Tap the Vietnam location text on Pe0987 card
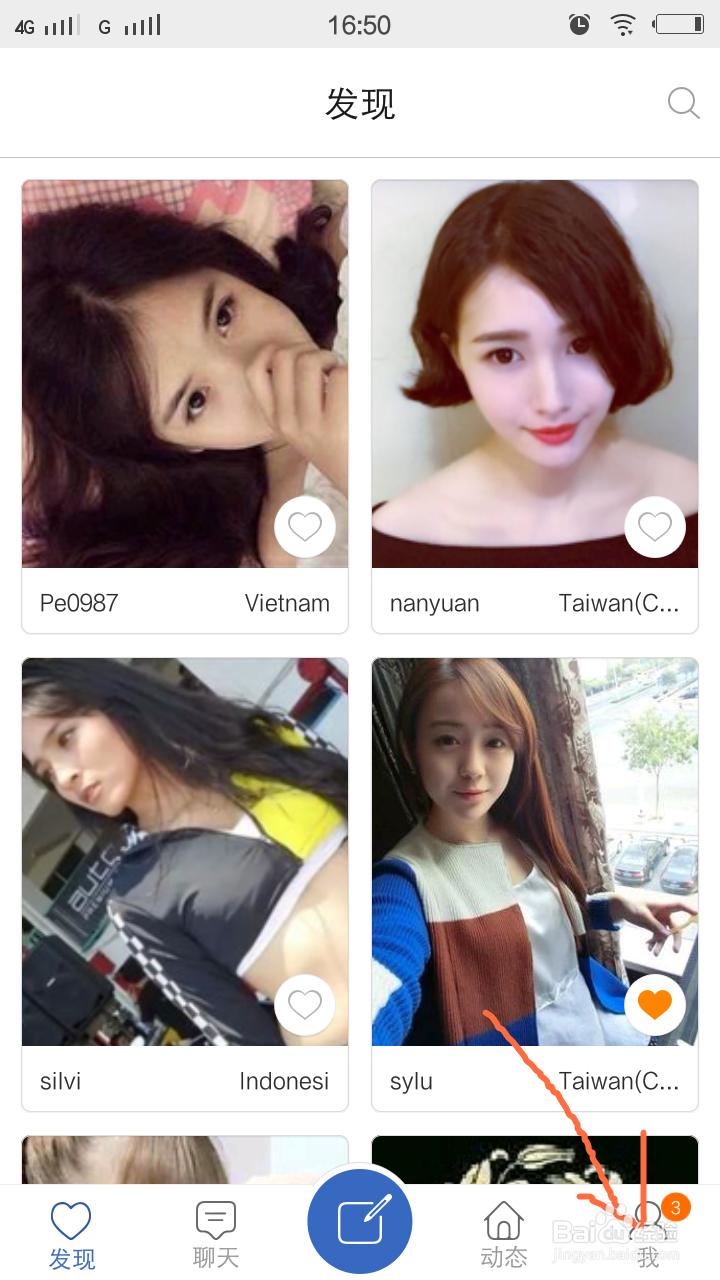The width and height of the screenshot is (720, 1280). click(287, 603)
